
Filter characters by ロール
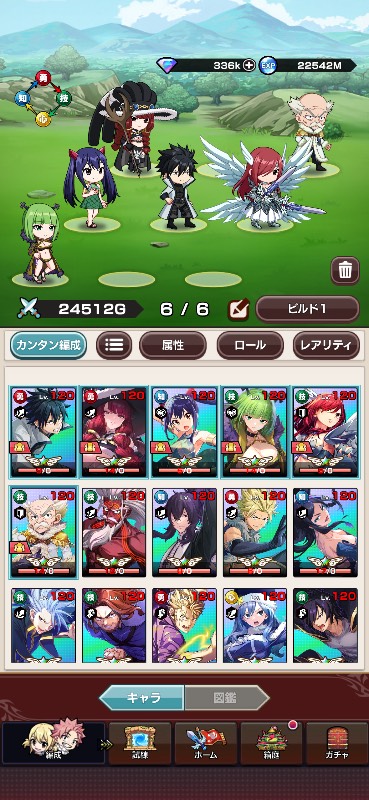250,345
